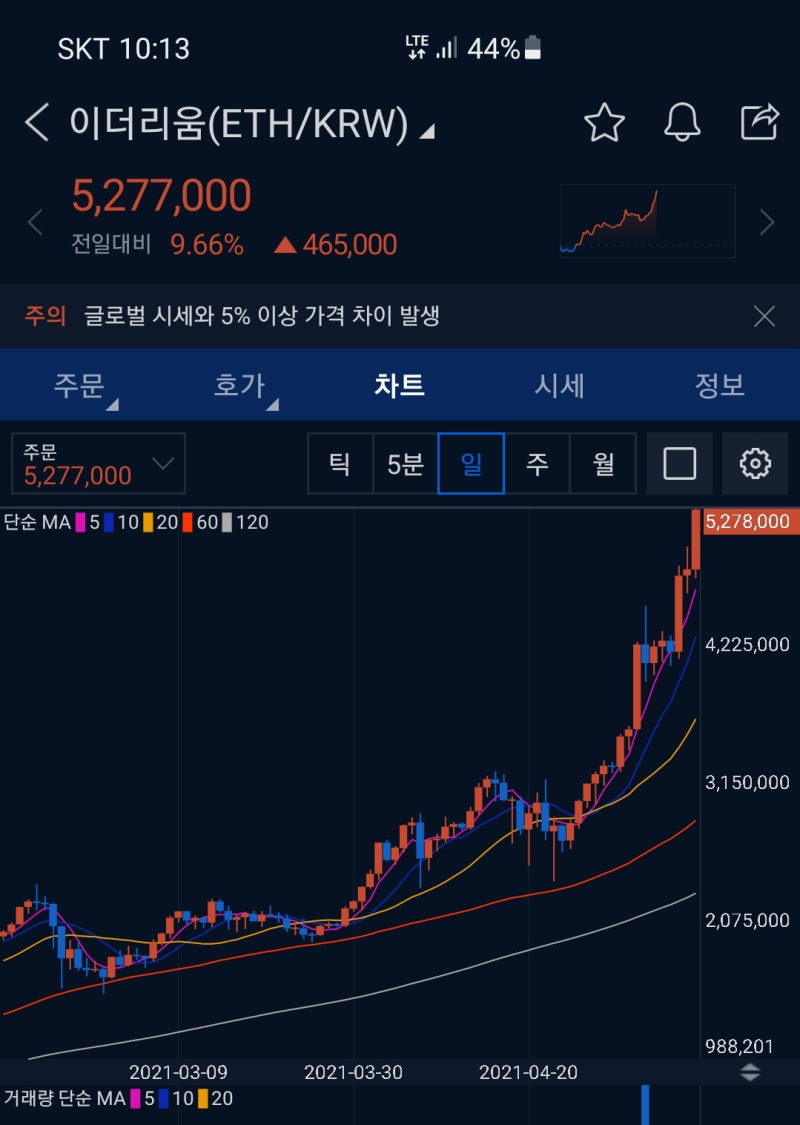Switch to the 주 weekly interval
Viewport: 800px width, 1125px height.
[x=538, y=463]
